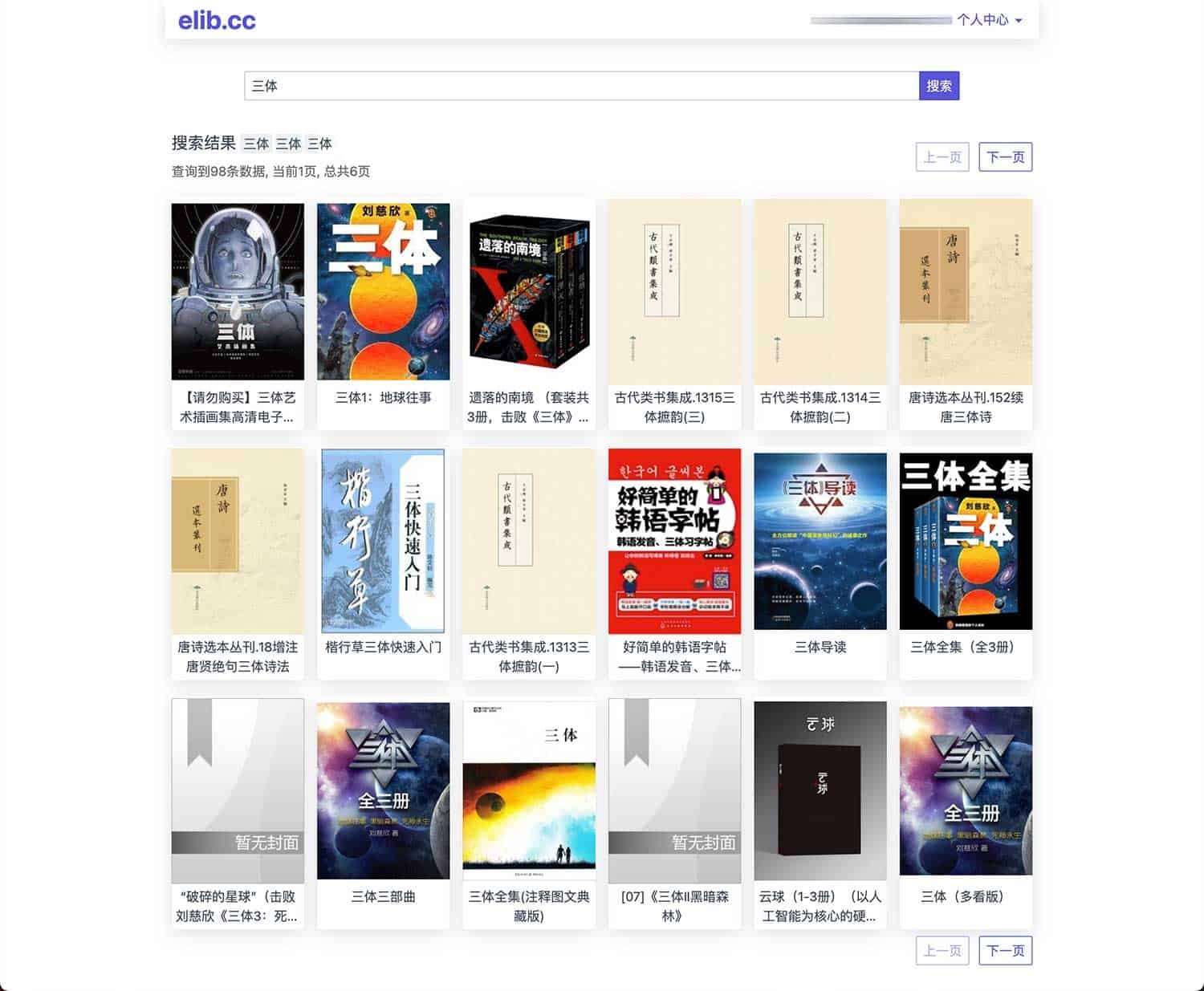This screenshot has height=991, width=1204.
Task: Open the 个人中心 dropdown menu
Action: (x=989, y=20)
